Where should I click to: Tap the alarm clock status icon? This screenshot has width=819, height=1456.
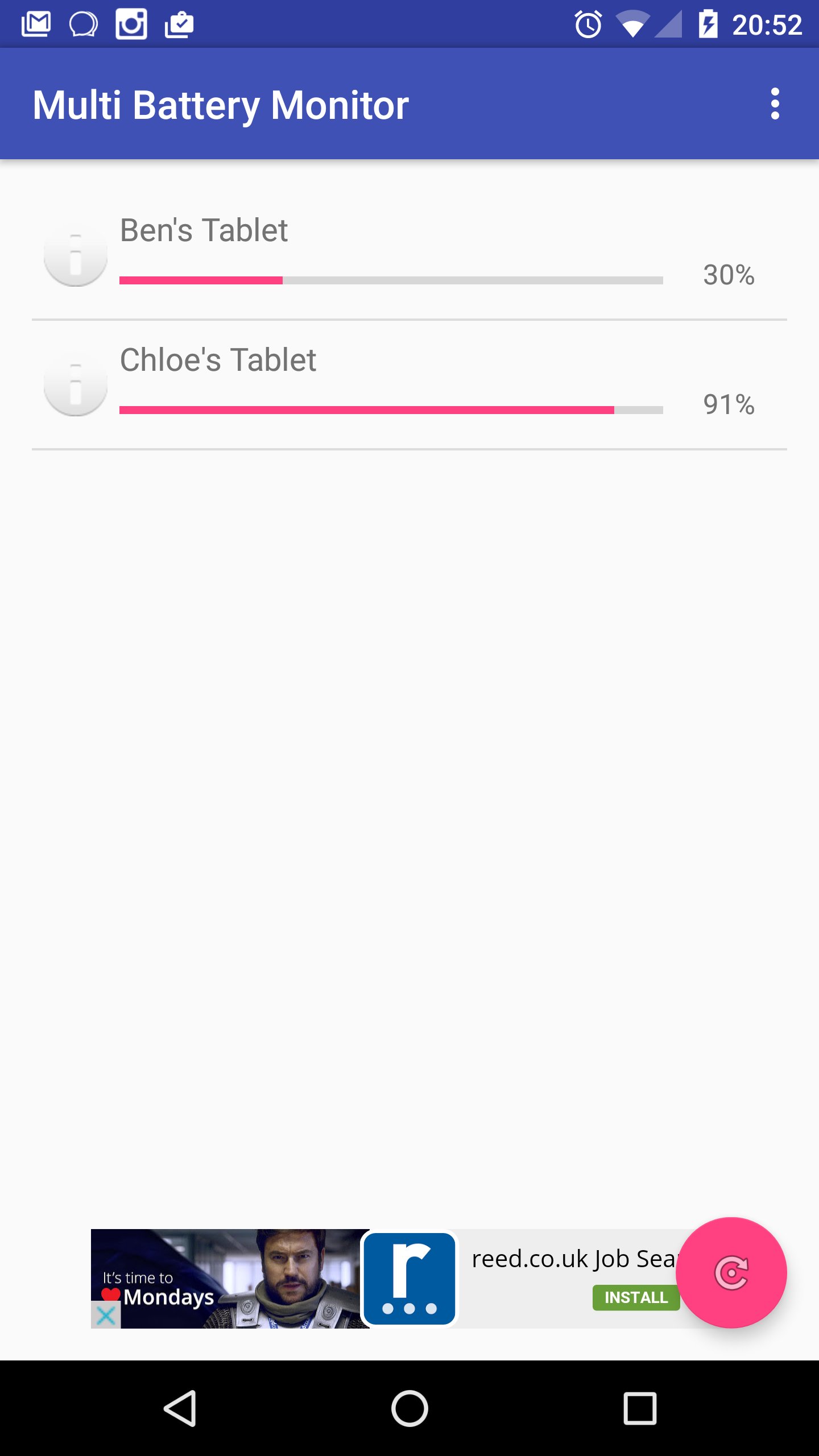[587, 24]
